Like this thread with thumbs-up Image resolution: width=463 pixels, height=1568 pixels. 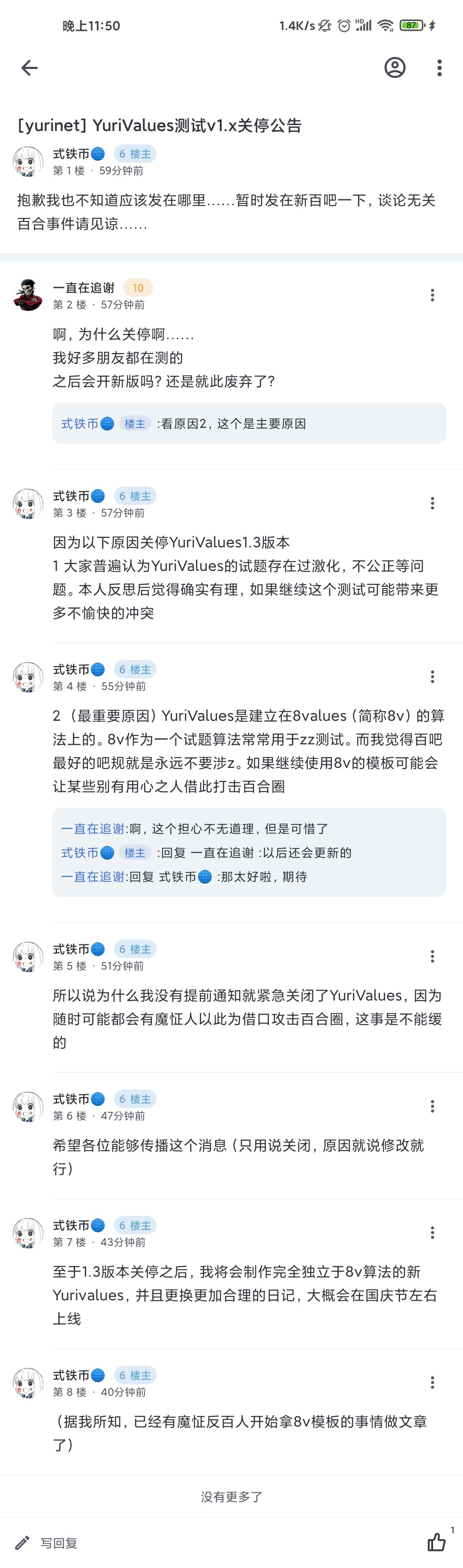point(436,1542)
